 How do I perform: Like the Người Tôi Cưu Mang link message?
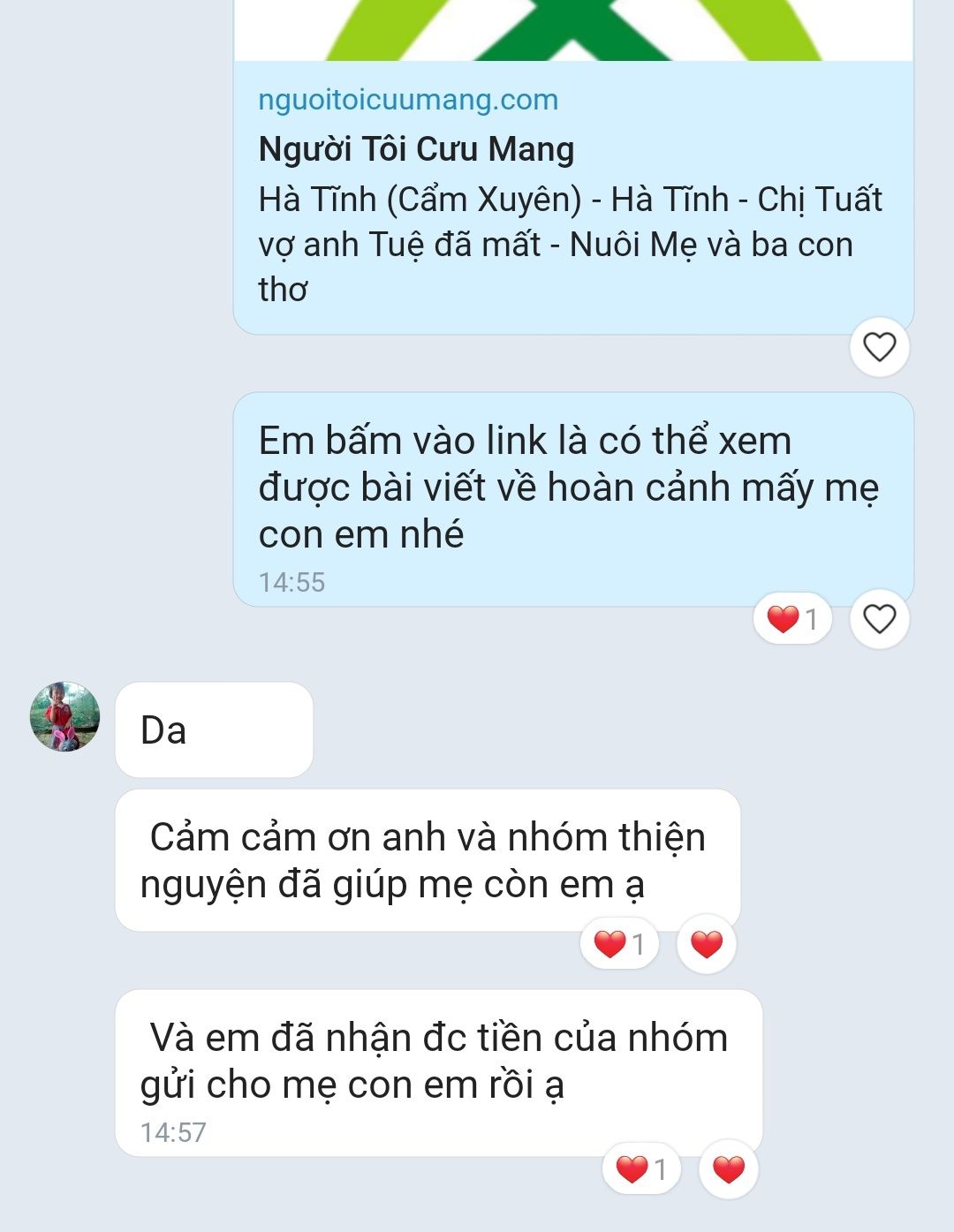tap(879, 347)
